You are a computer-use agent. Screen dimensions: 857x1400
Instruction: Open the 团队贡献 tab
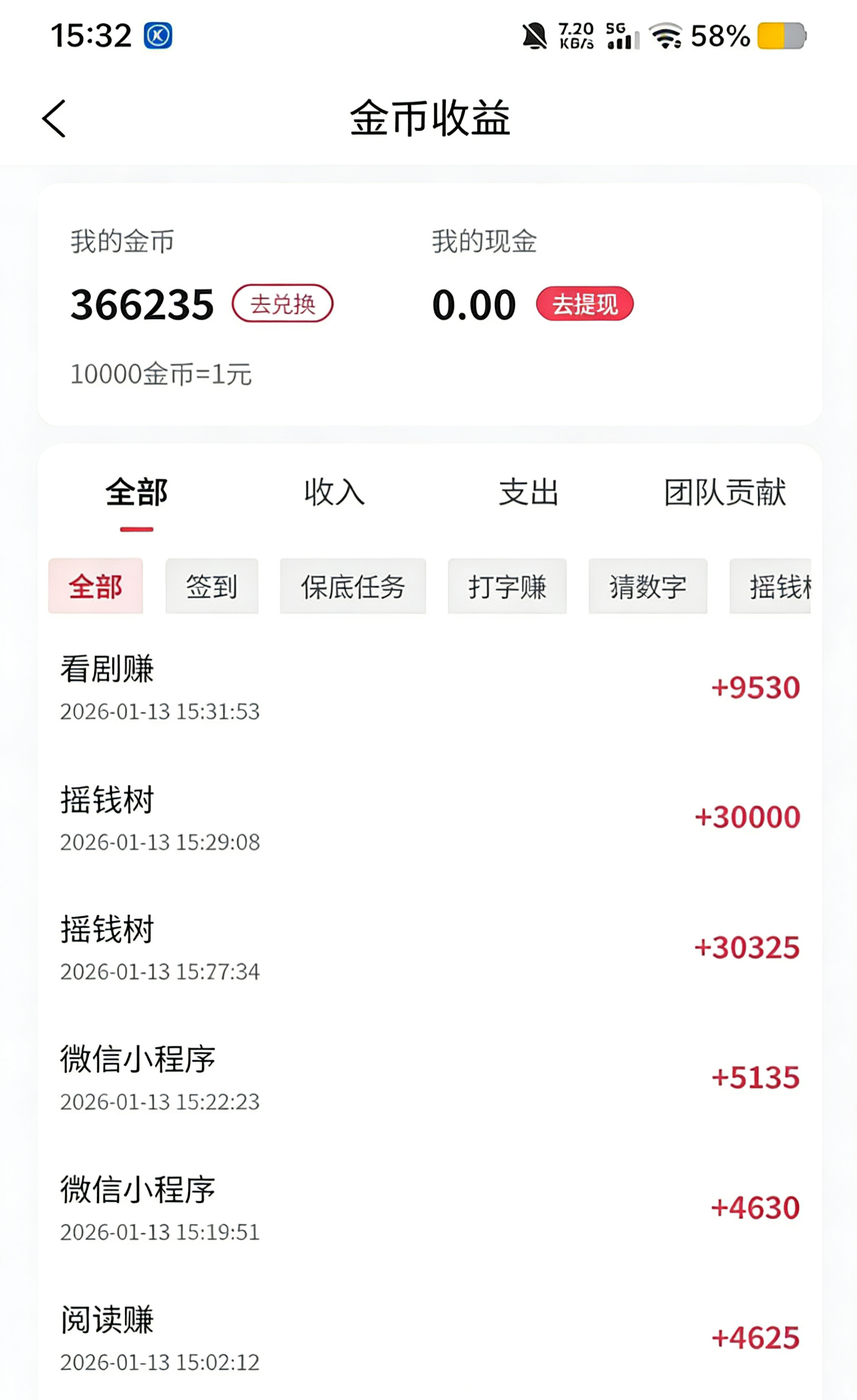coord(725,492)
